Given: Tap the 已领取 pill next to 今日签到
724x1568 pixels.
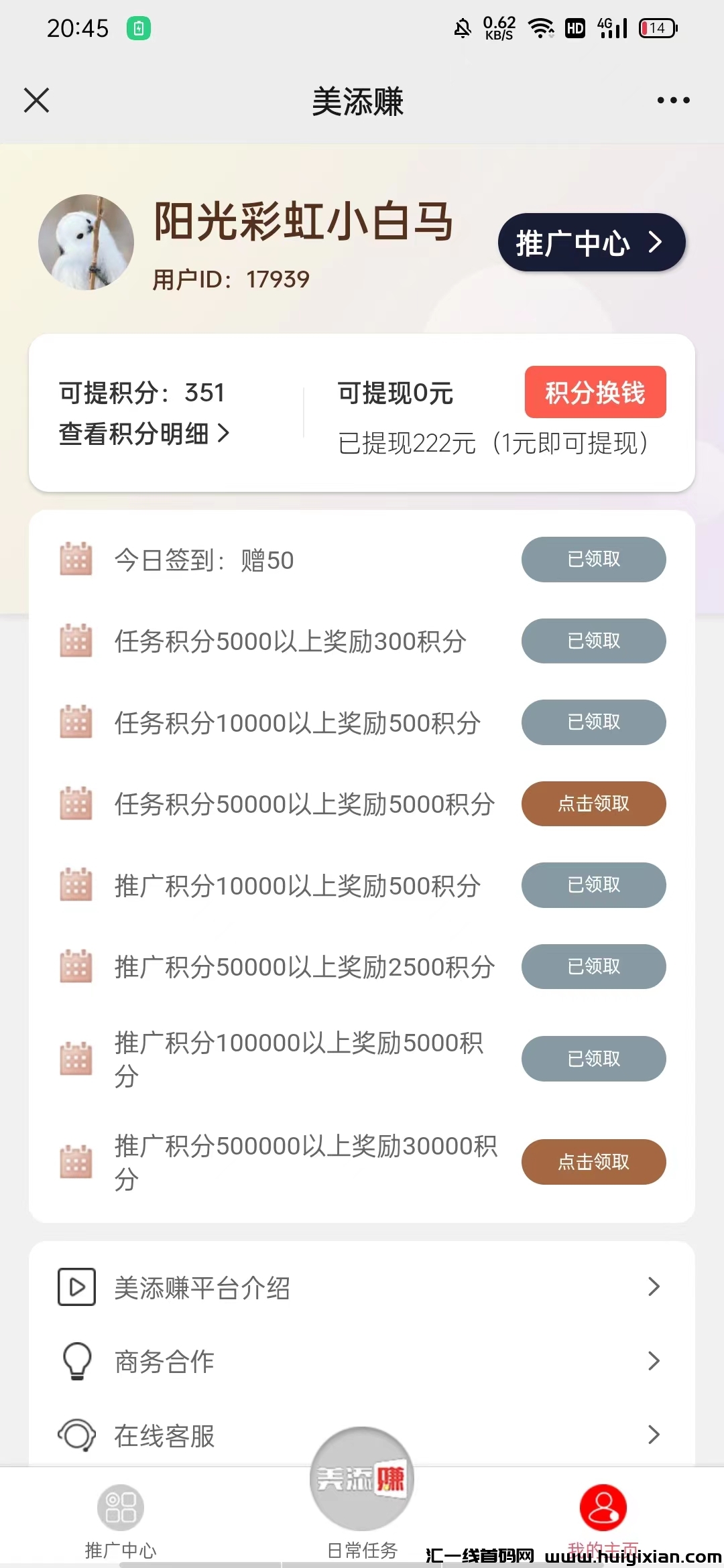Looking at the screenshot, I should click(593, 560).
